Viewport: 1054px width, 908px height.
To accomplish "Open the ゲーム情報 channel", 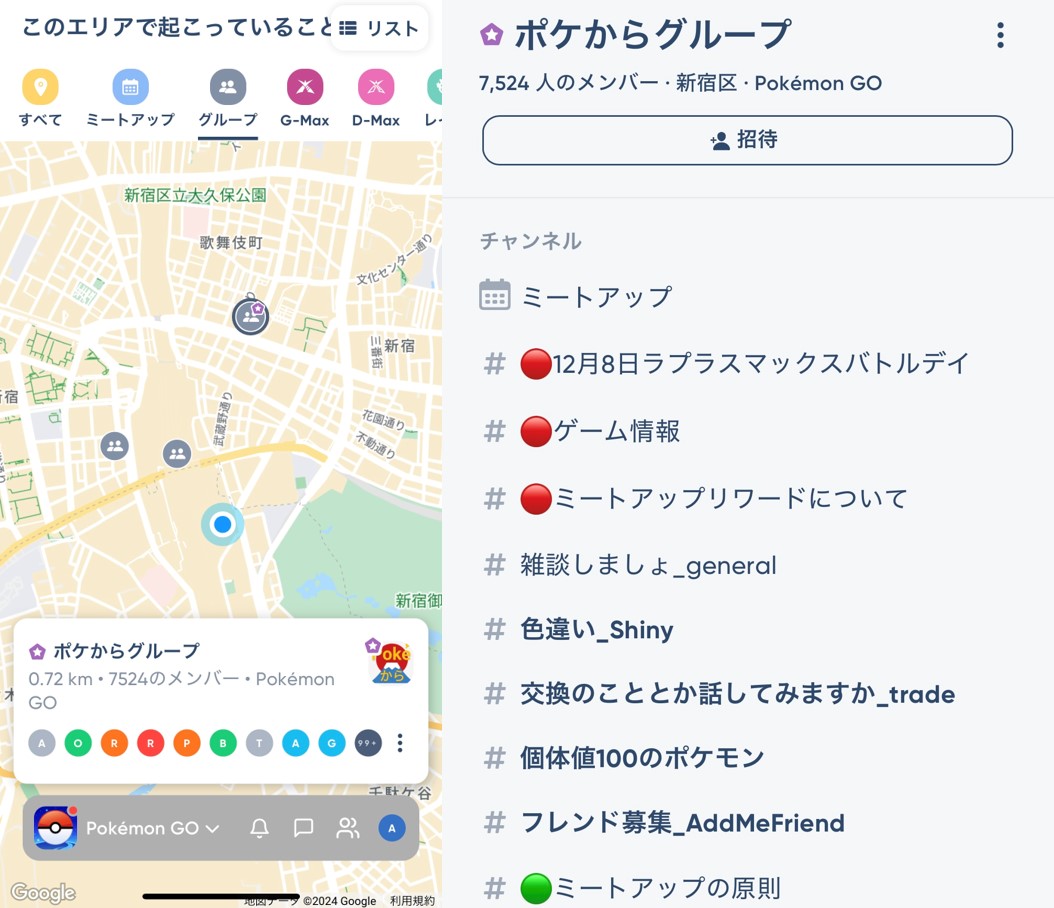I will tap(616, 431).
